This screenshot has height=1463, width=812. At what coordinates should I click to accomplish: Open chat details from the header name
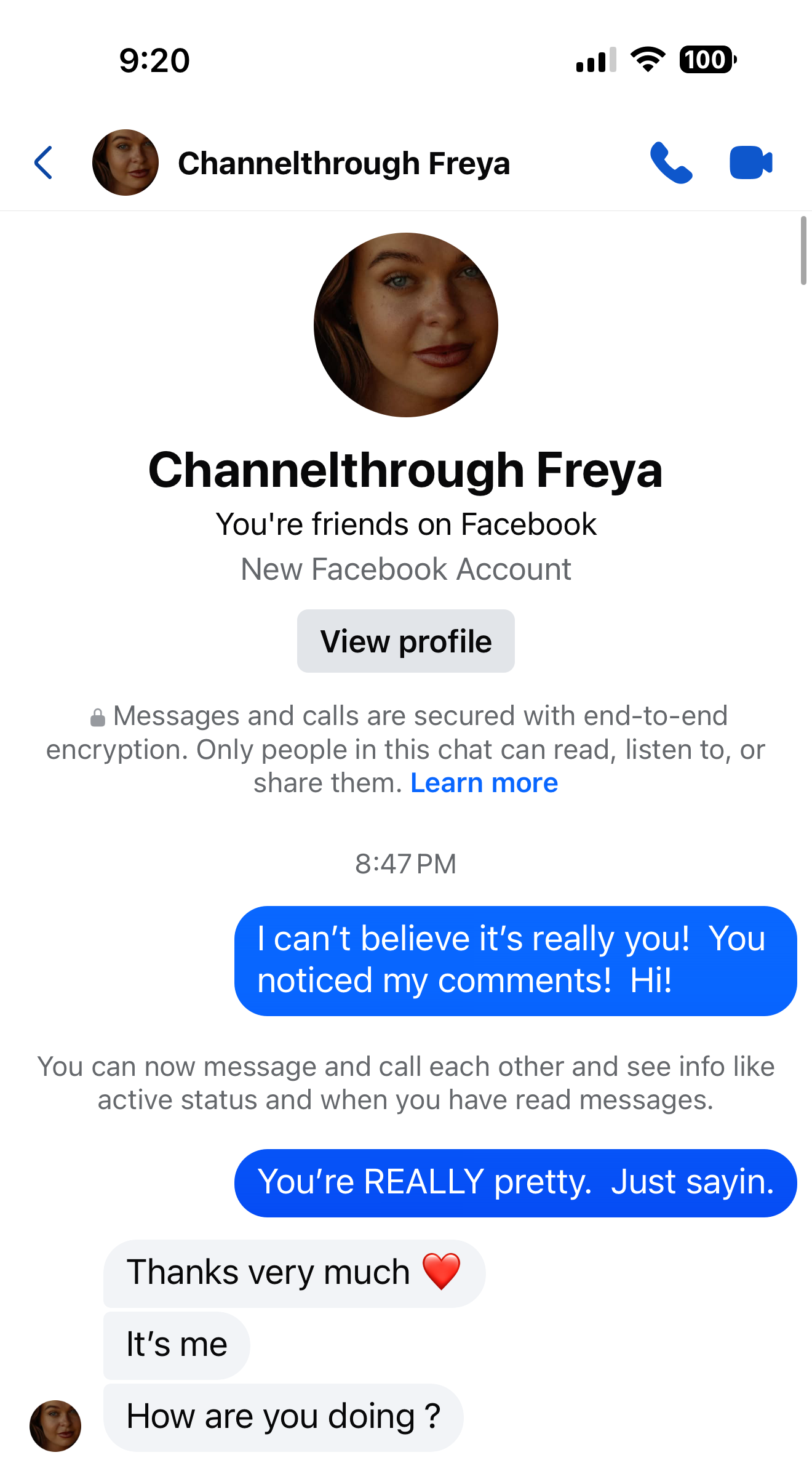click(x=343, y=164)
